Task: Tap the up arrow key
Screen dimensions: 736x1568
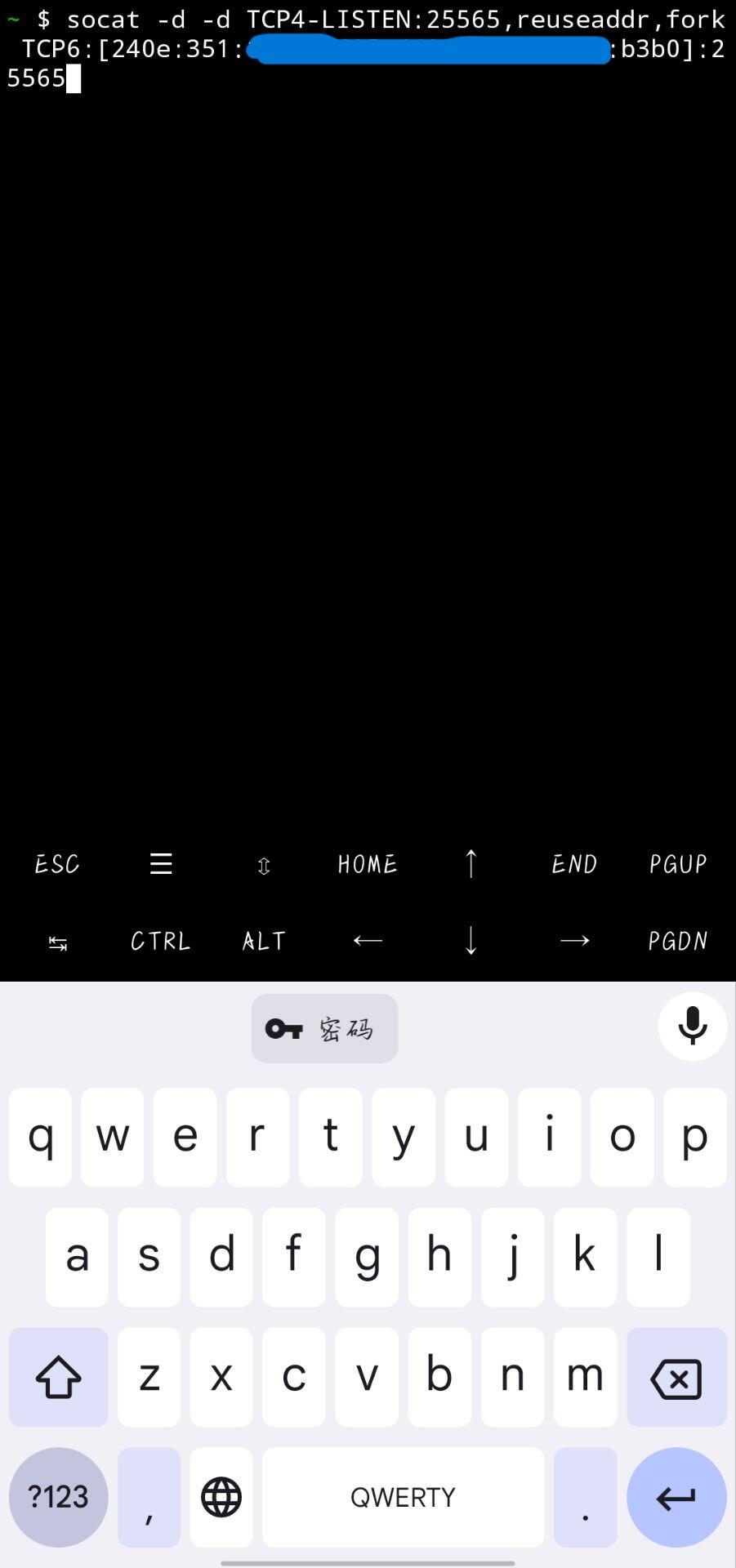Action: 471,864
